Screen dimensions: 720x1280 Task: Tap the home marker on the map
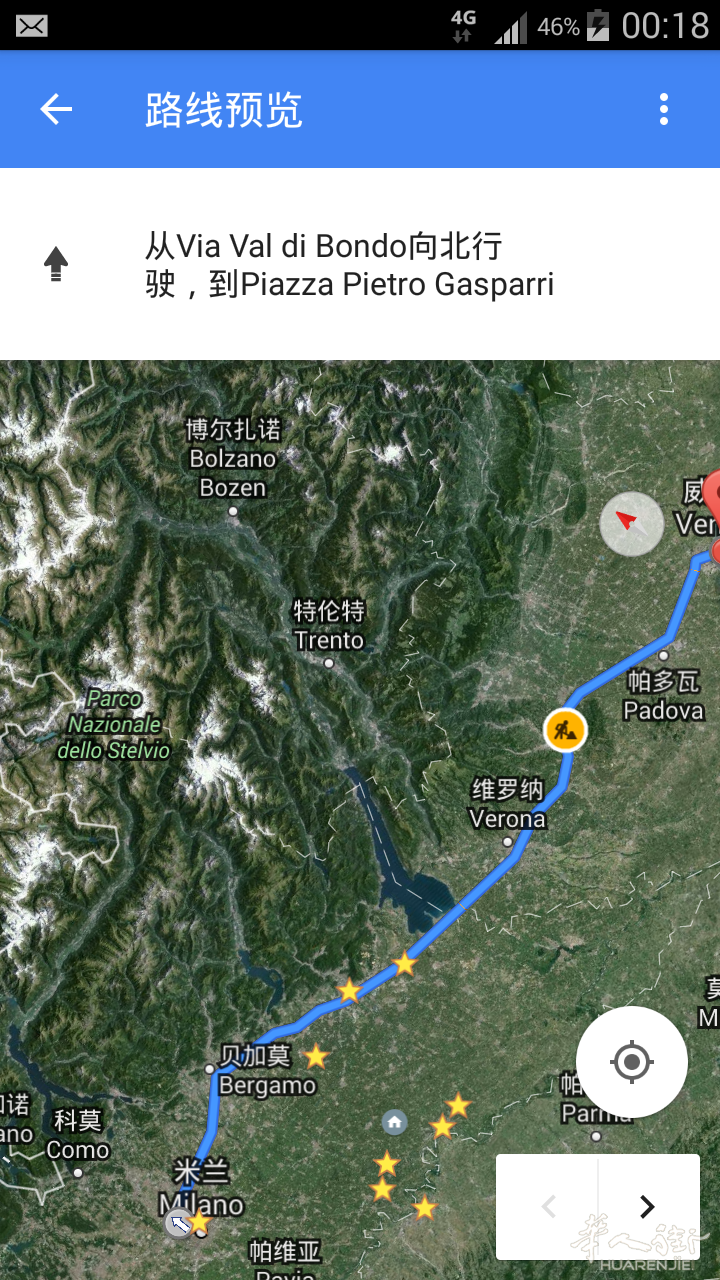395,1122
